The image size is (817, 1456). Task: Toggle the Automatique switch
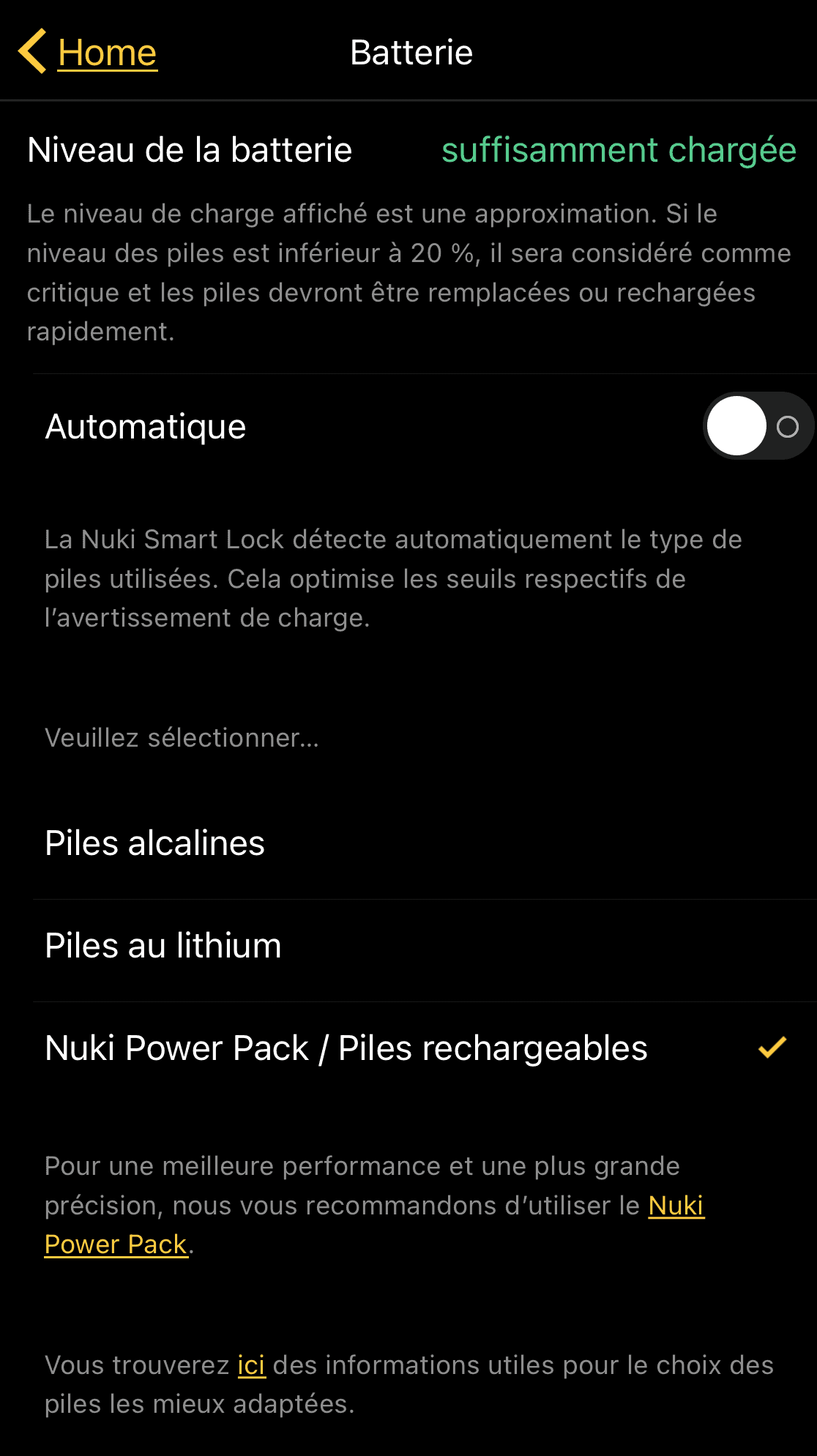[757, 427]
